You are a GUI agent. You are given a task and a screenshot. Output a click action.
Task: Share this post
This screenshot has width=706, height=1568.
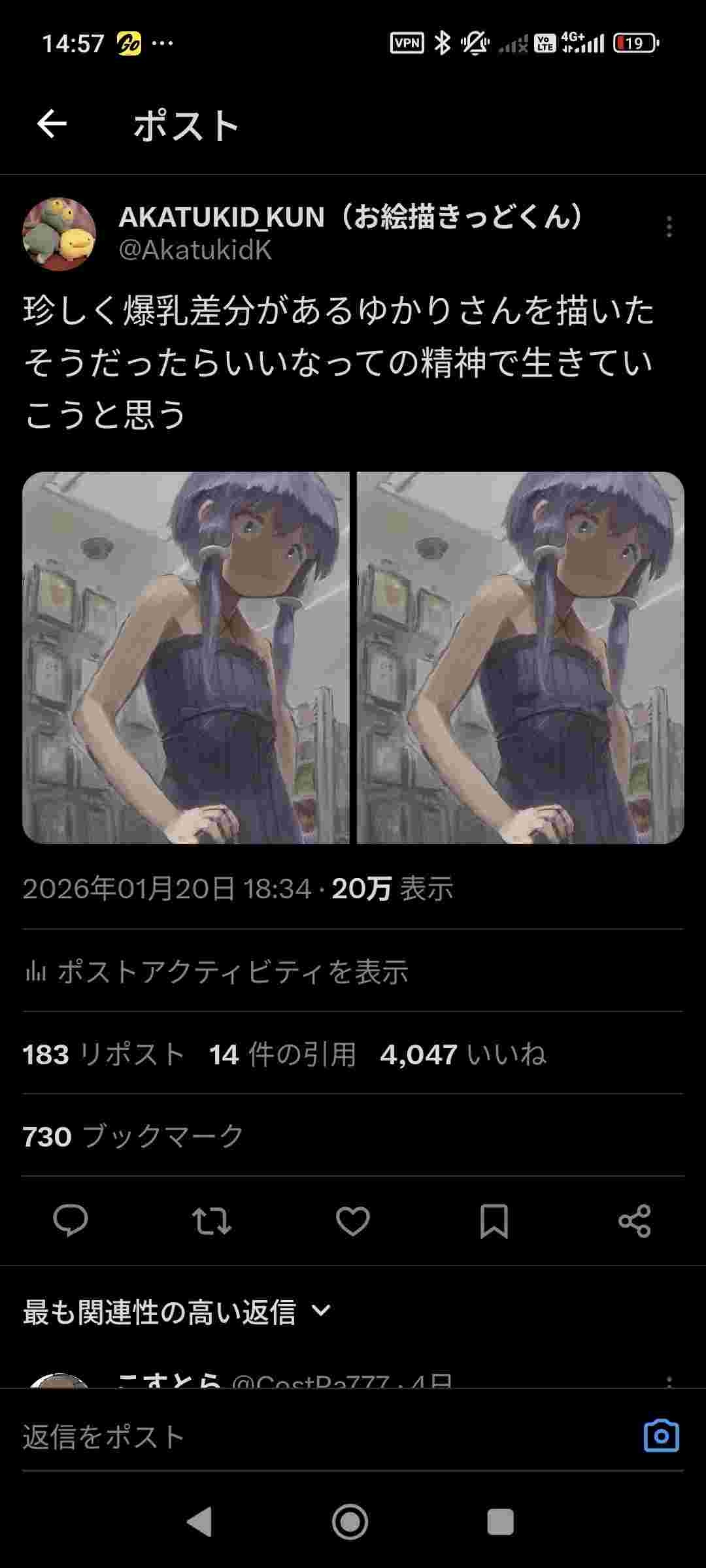tap(635, 1220)
